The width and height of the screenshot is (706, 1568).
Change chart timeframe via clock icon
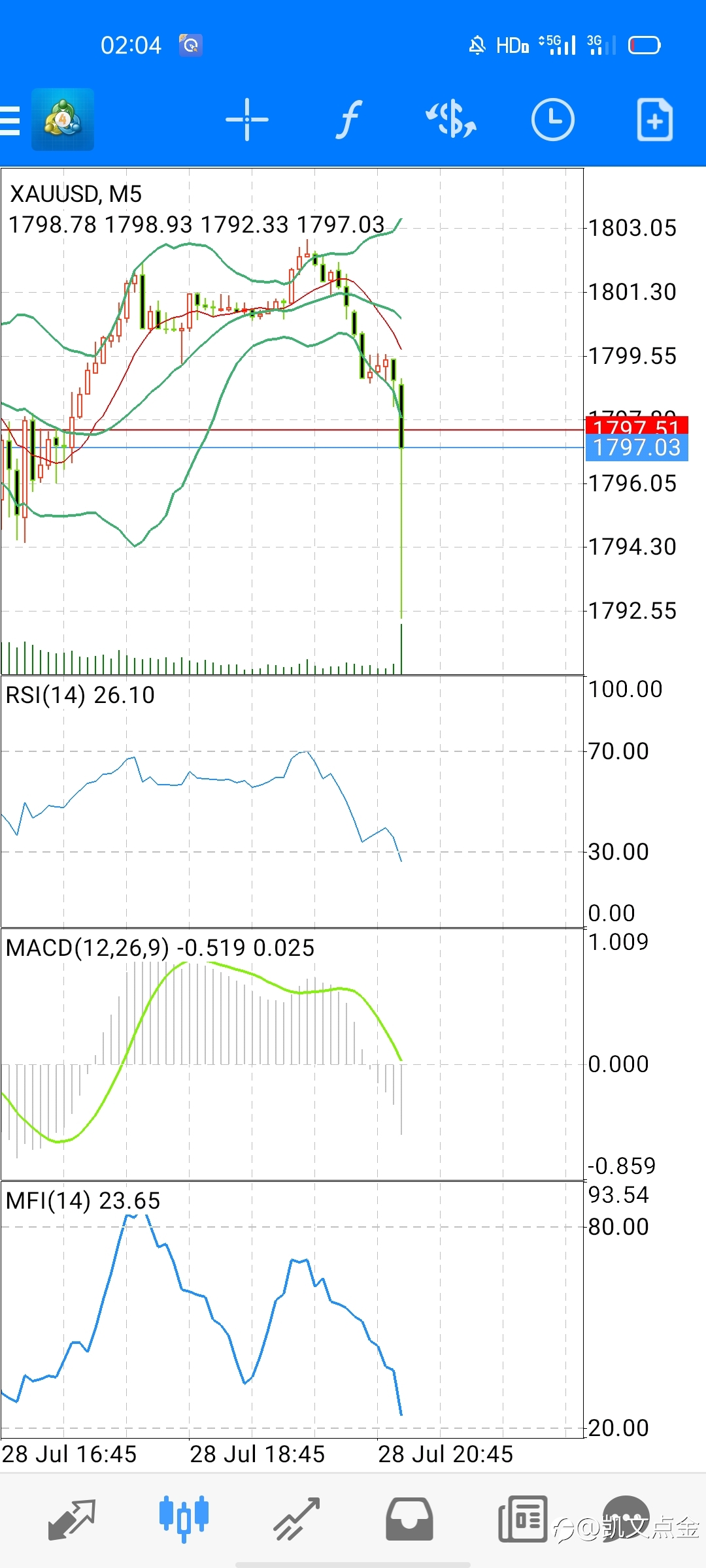(553, 120)
